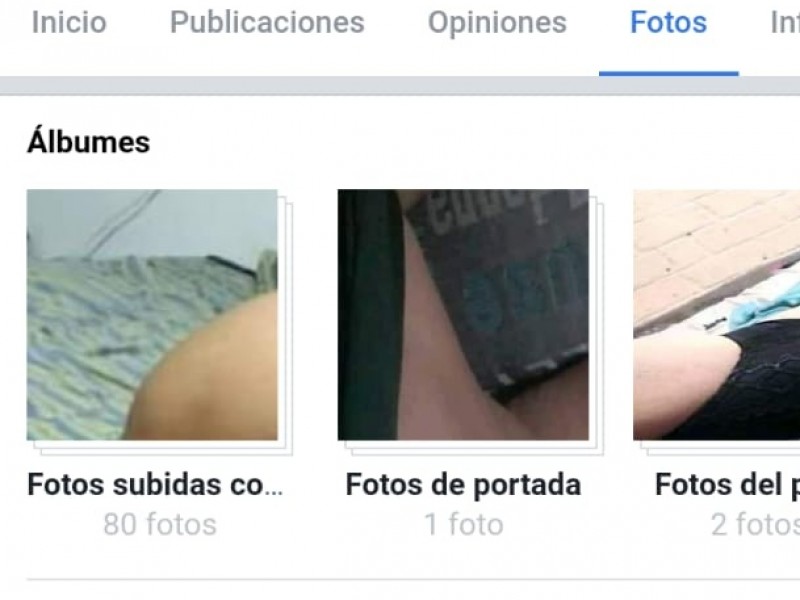This screenshot has width=800, height=600.
Task: Open the Publicaciones tab
Action: click(x=267, y=23)
